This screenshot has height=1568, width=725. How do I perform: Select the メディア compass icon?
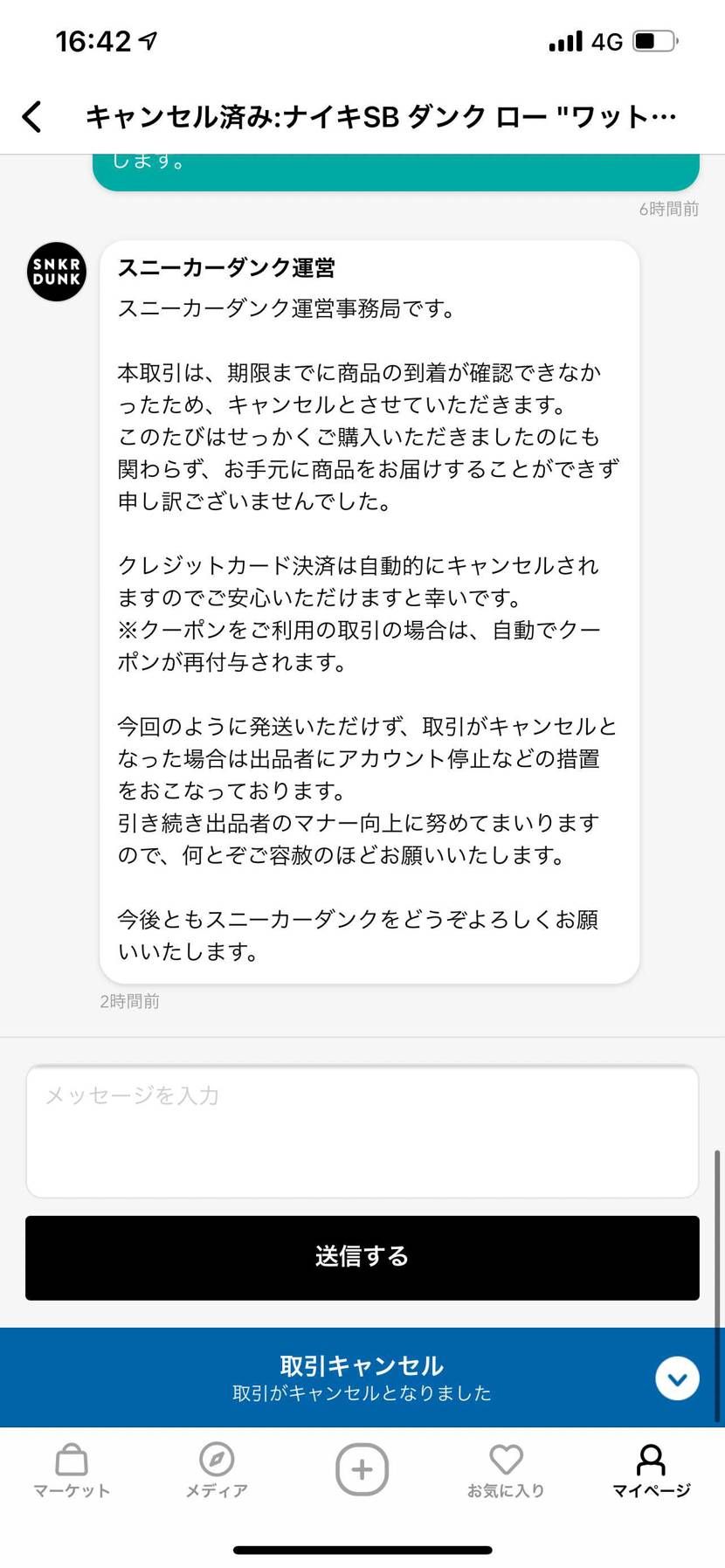pos(216,1468)
